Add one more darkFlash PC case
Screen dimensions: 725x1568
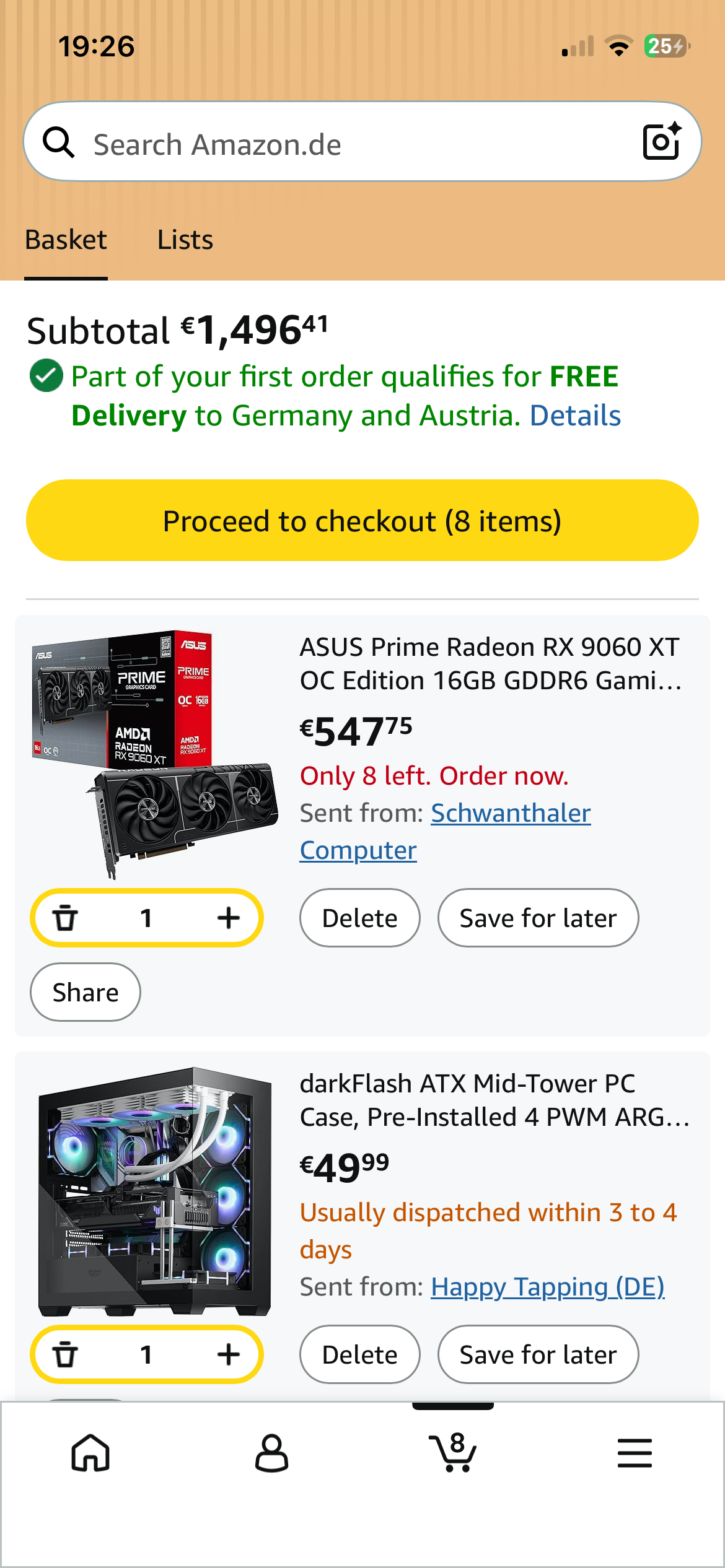(229, 1354)
